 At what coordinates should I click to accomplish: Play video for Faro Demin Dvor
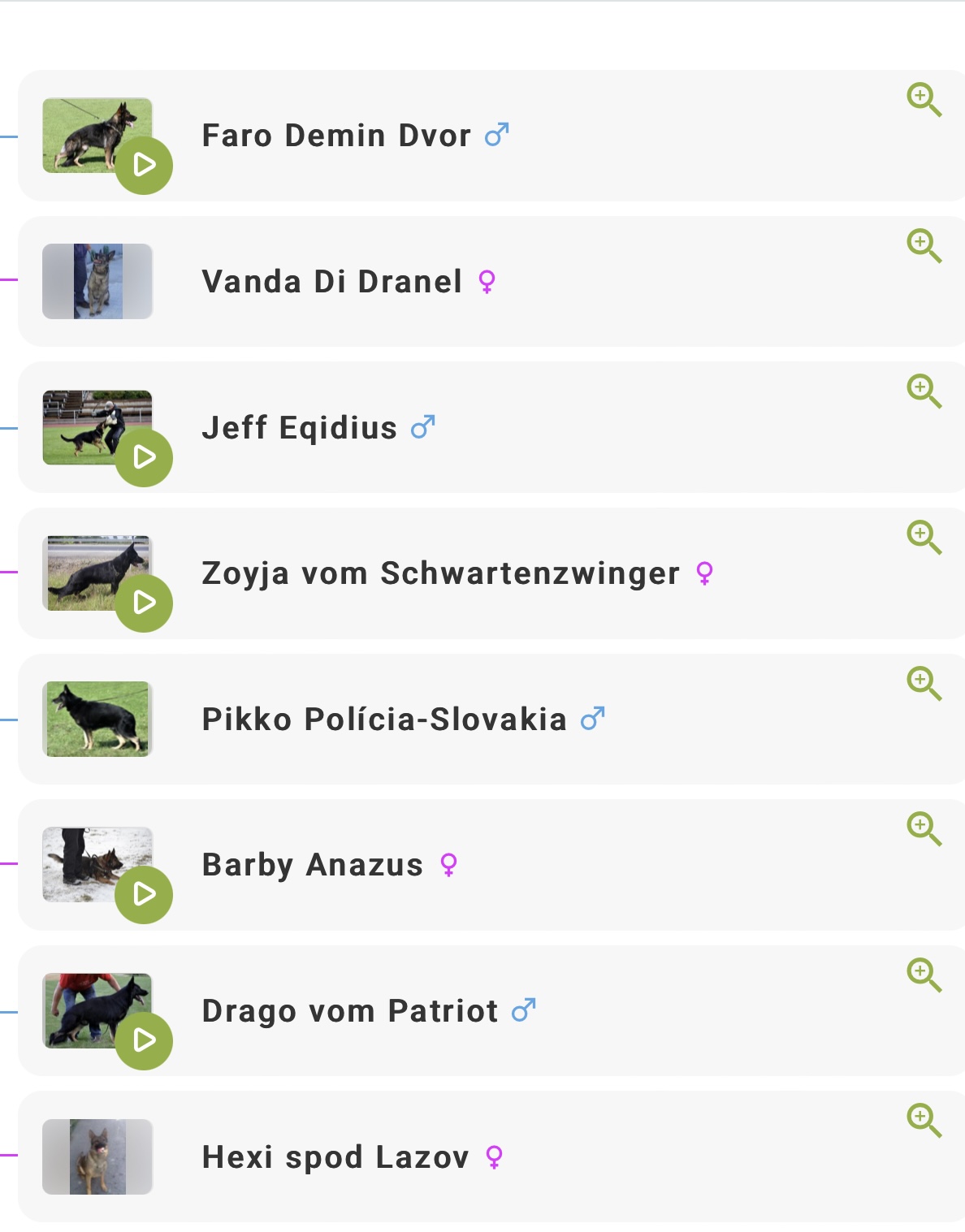tap(144, 166)
